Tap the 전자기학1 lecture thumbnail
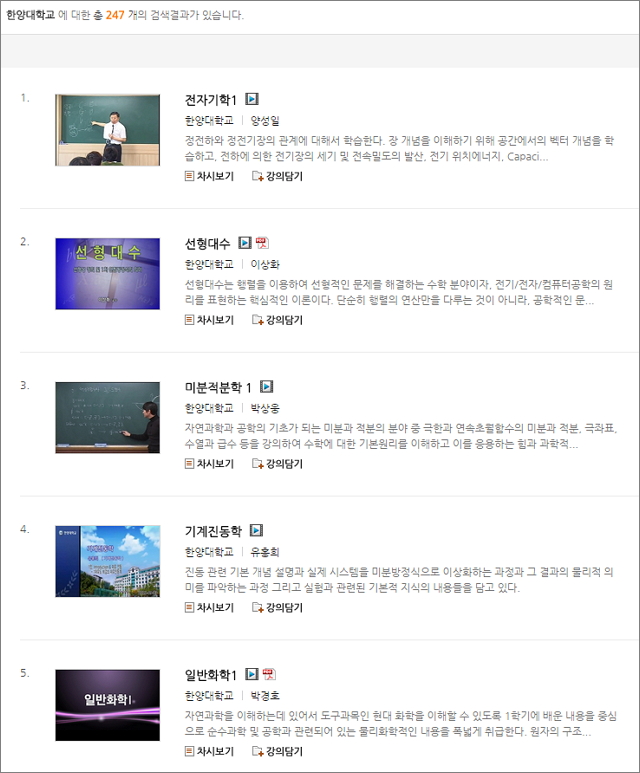This screenshot has height=773, width=640. (107, 130)
